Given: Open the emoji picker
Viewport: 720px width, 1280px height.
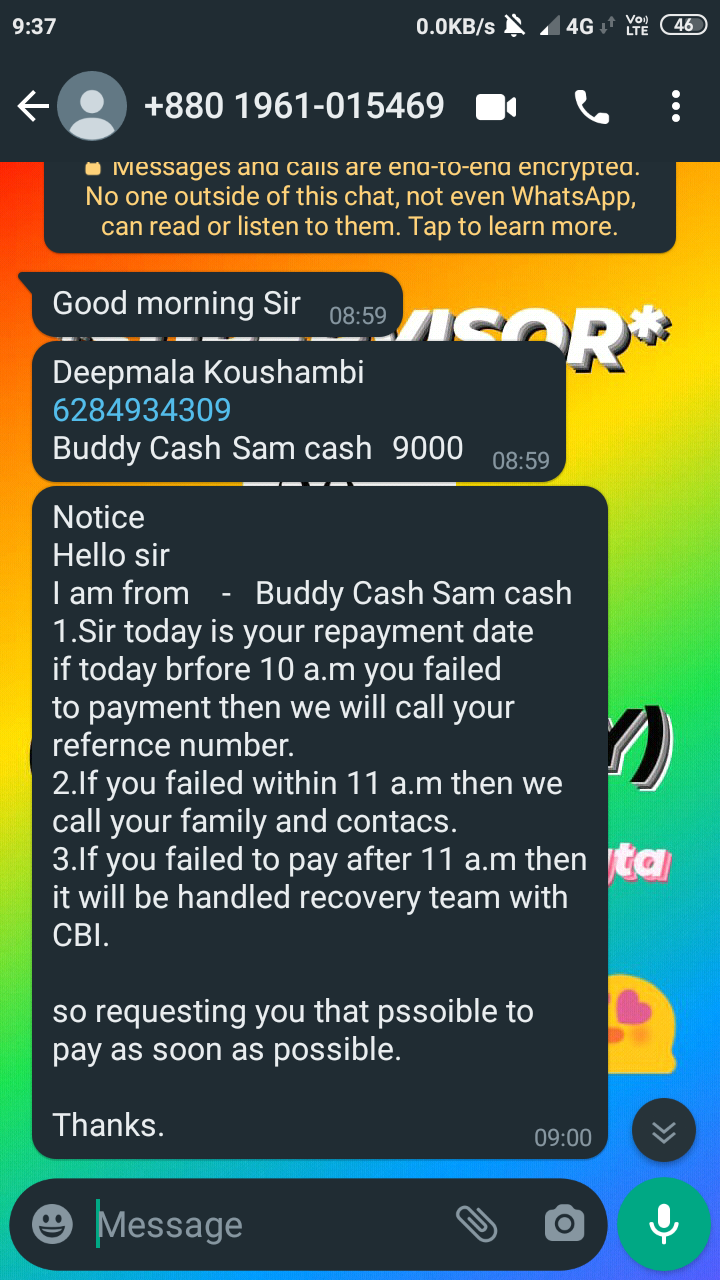Looking at the screenshot, I should (x=52, y=1224).
